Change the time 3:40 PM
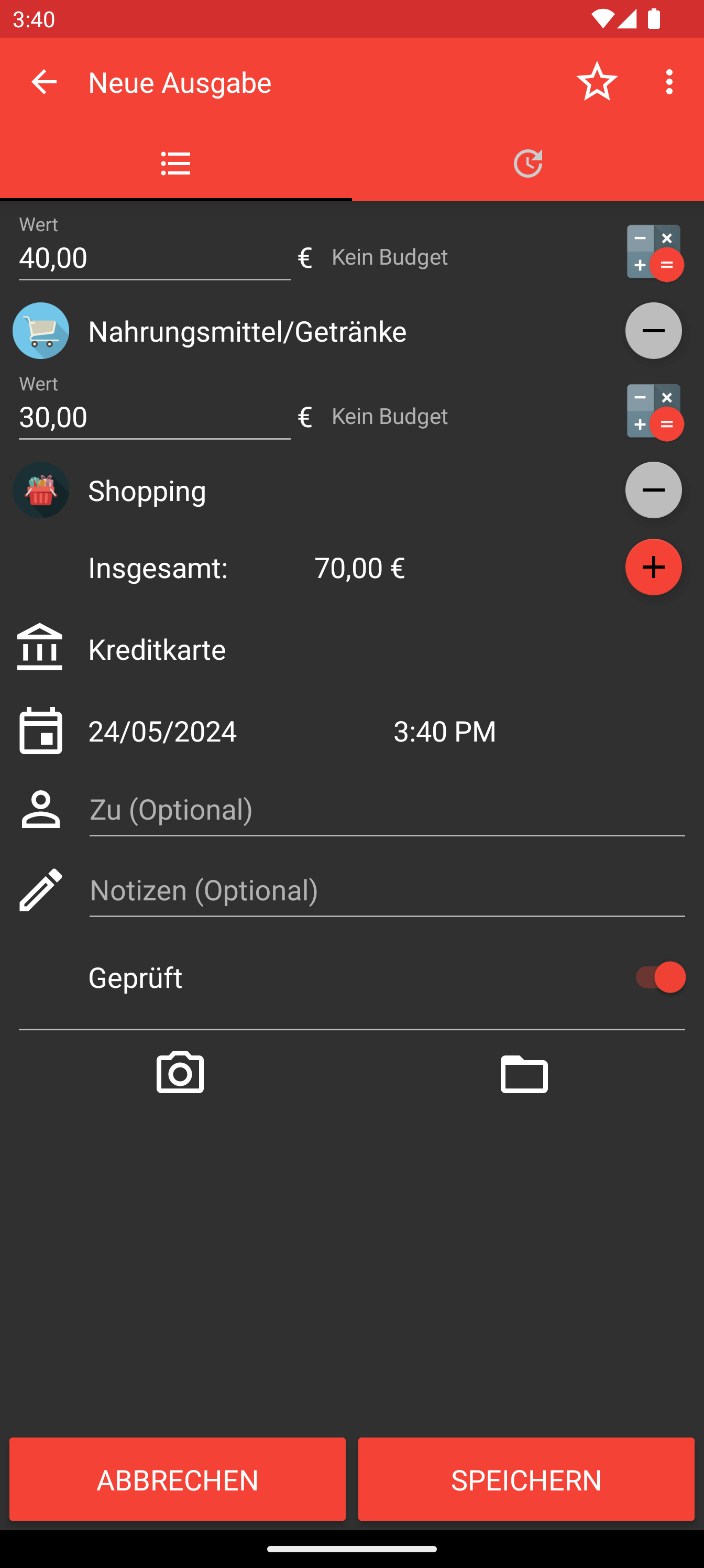704x1568 pixels. 445,731
